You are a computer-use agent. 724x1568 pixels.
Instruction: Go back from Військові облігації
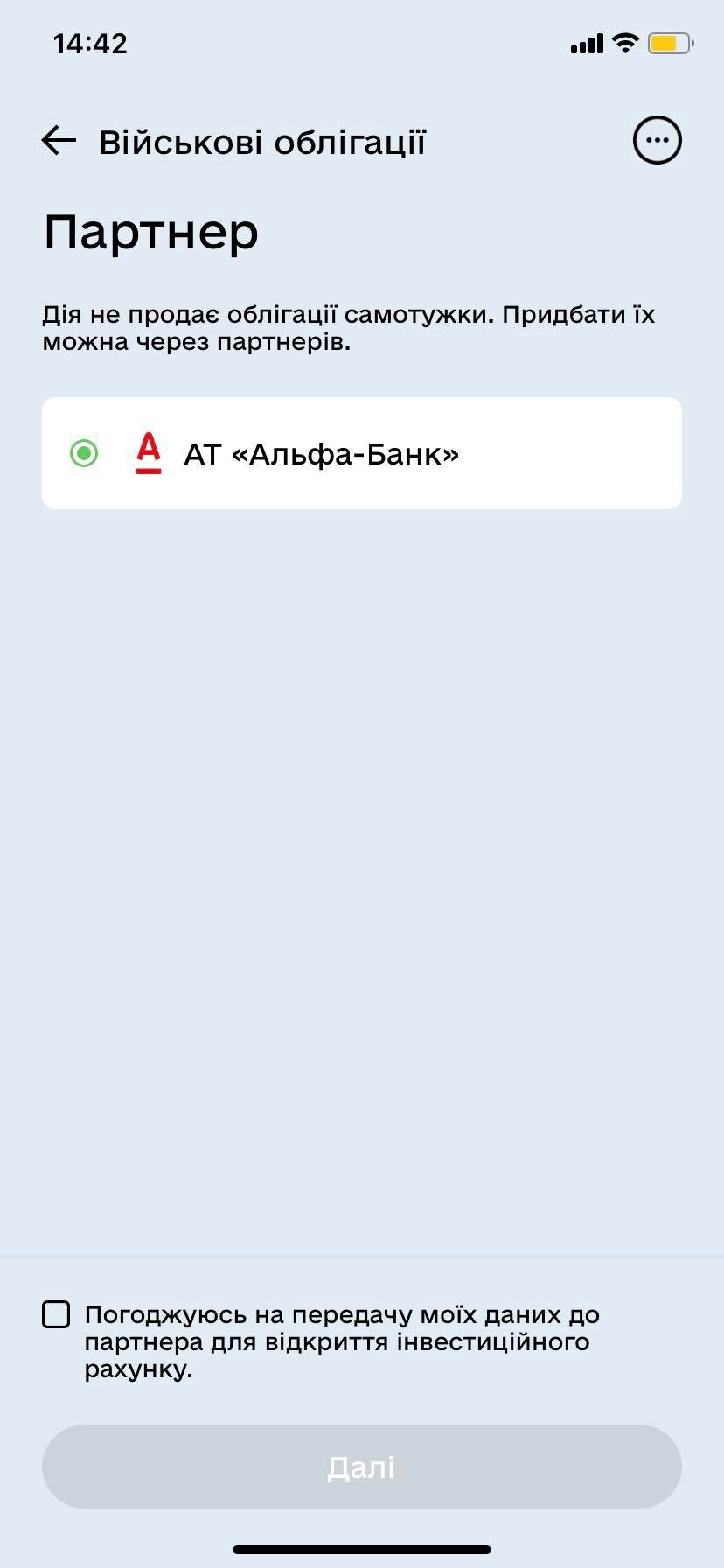(x=59, y=141)
